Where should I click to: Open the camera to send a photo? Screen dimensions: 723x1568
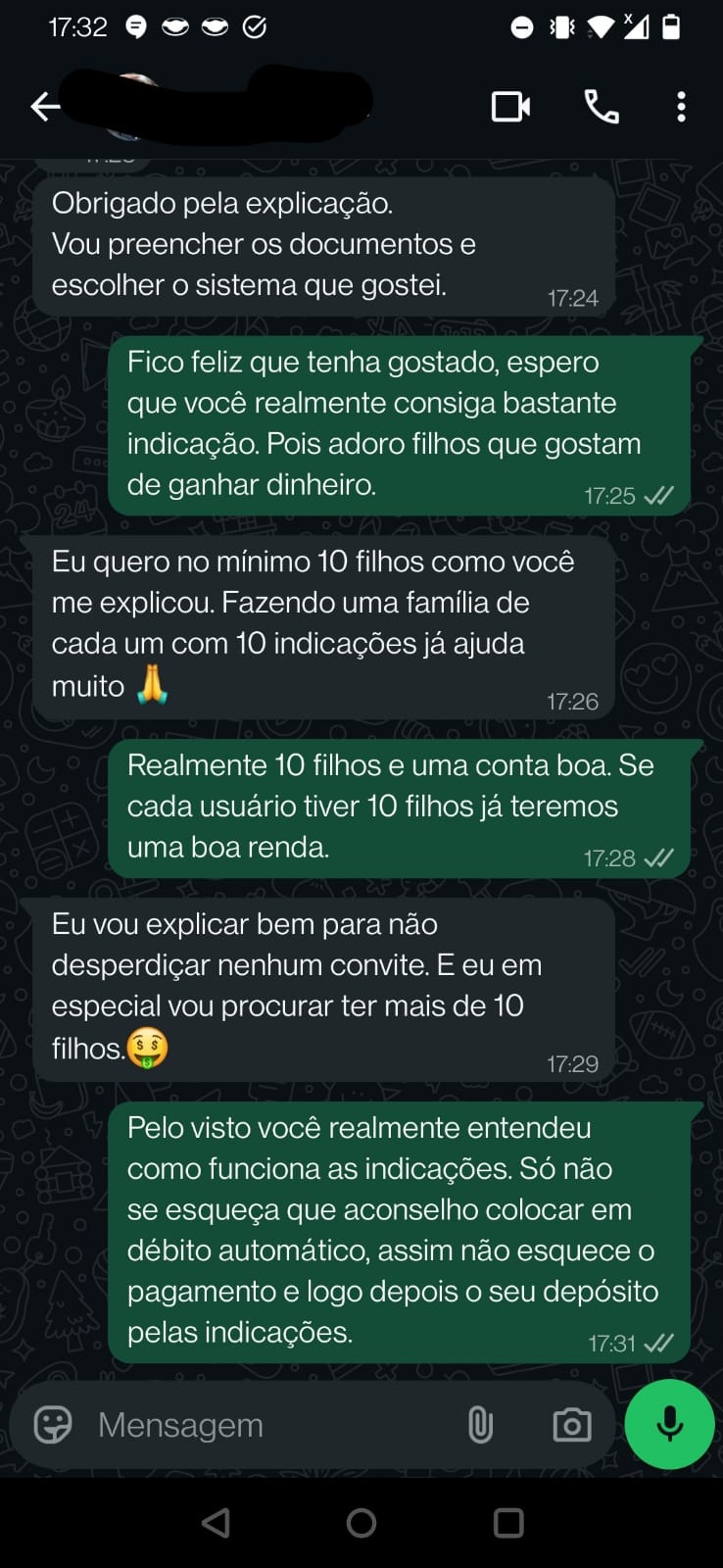click(572, 1425)
